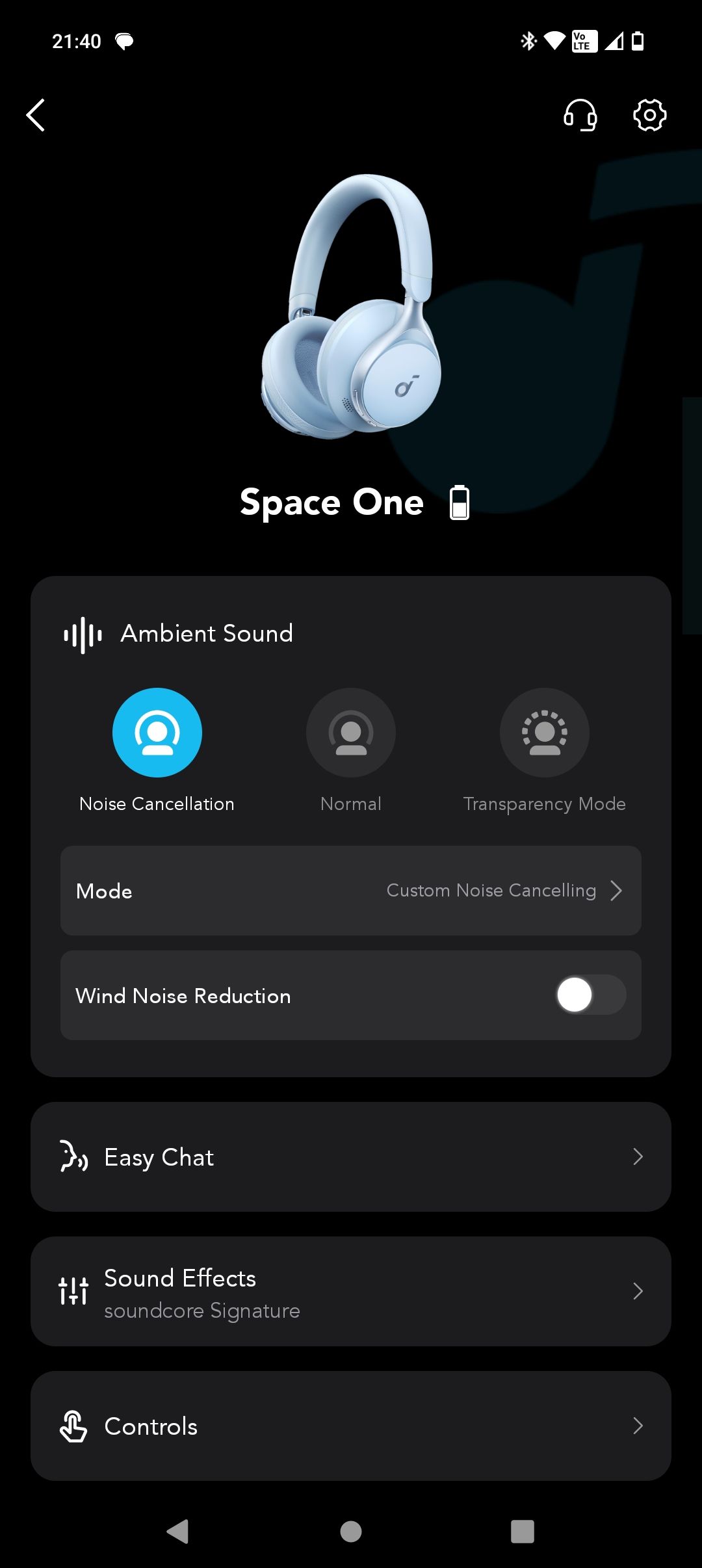702x1568 pixels.
Task: Go back using the arrow at top left
Action: point(36,116)
